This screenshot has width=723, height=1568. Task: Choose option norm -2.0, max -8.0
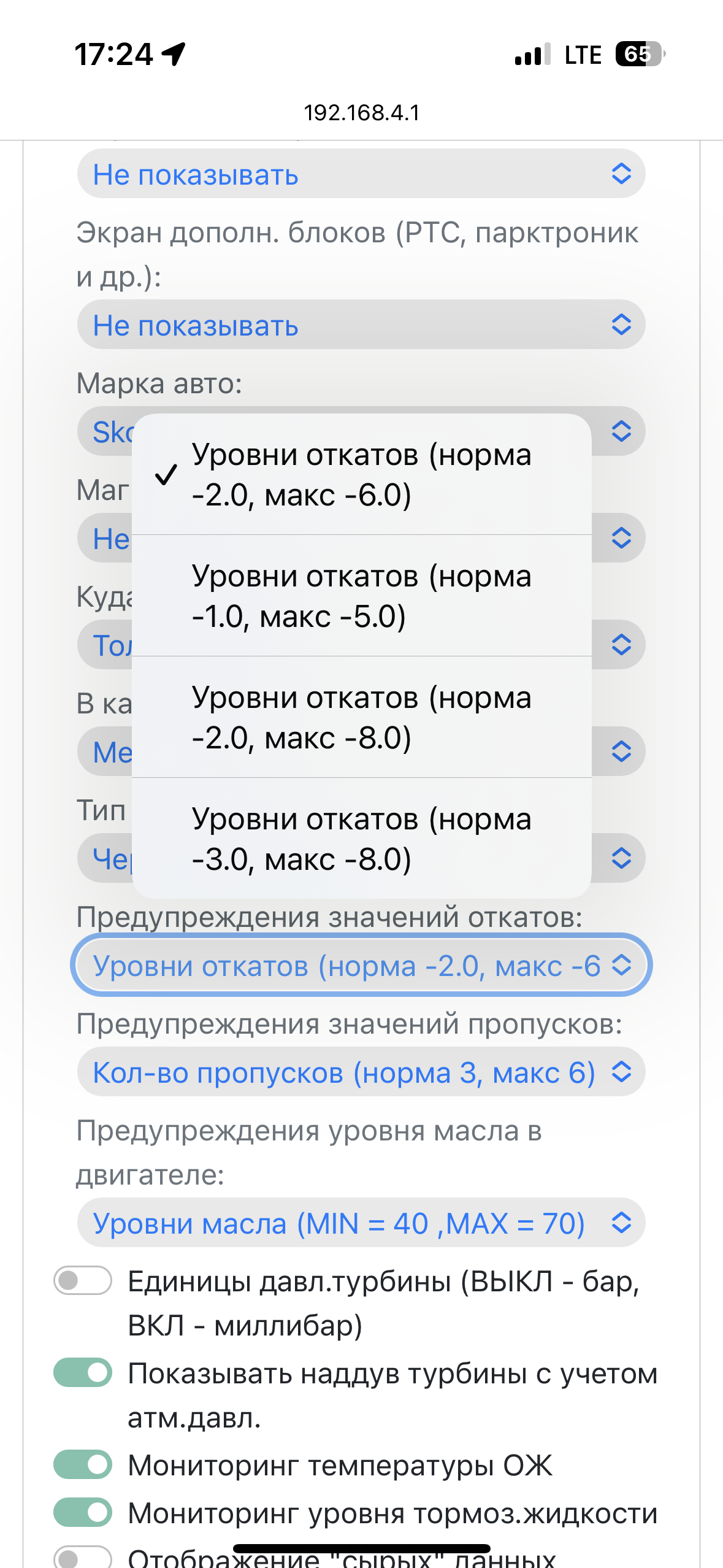[x=361, y=717]
